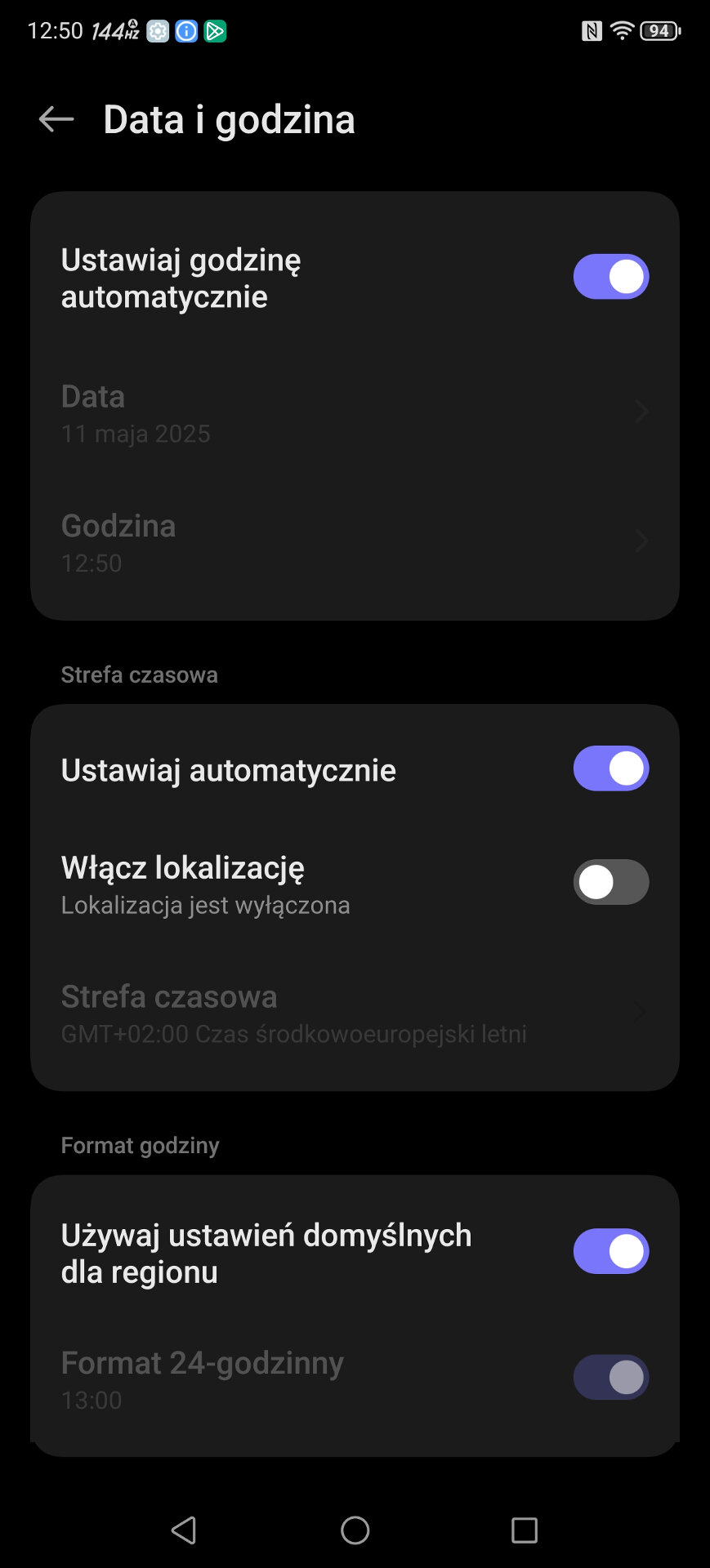The image size is (710, 1568).
Task: Enable Włącz lokalizację switch
Action: [610, 882]
